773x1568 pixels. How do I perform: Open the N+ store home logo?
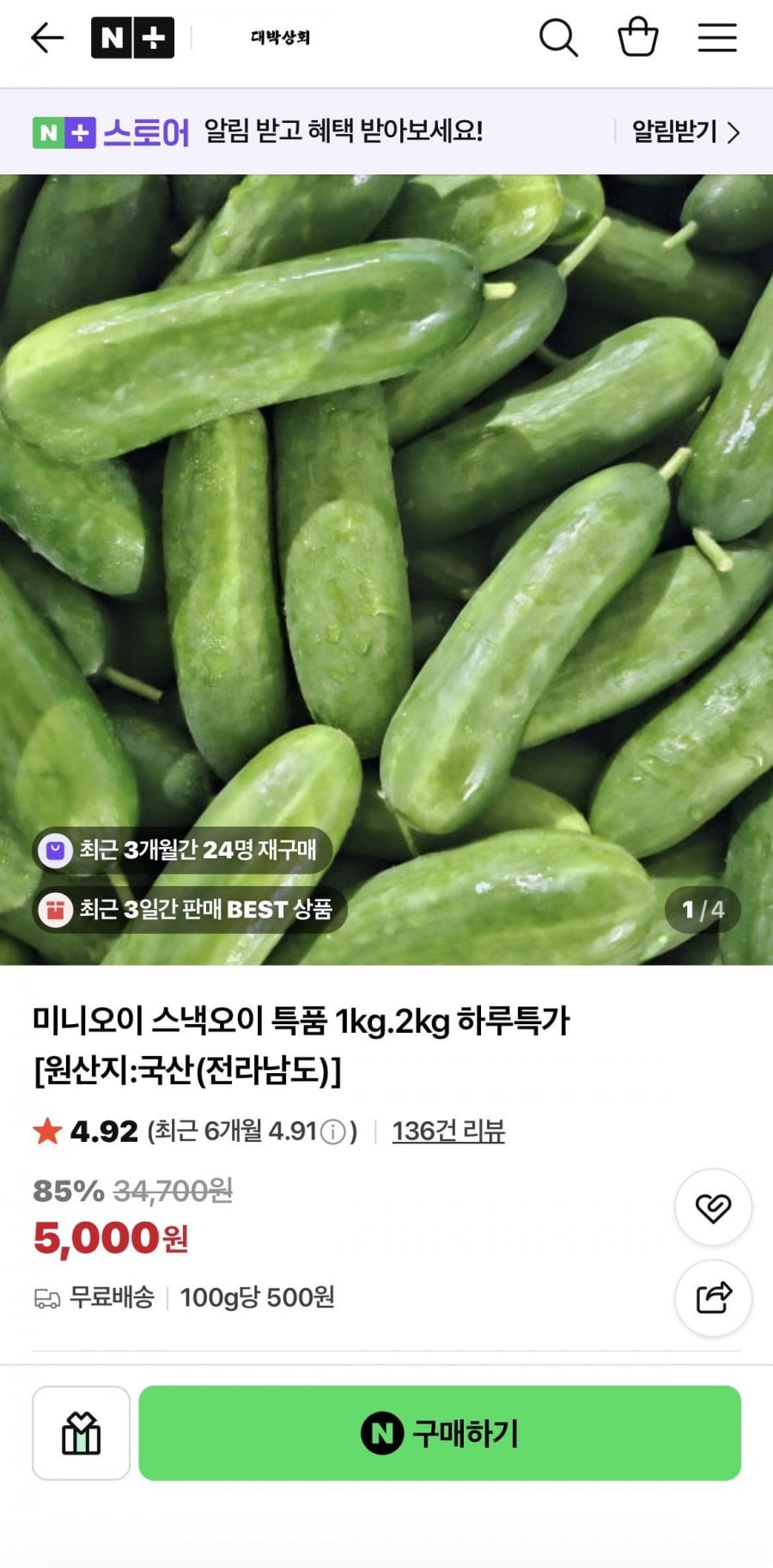pos(132,38)
